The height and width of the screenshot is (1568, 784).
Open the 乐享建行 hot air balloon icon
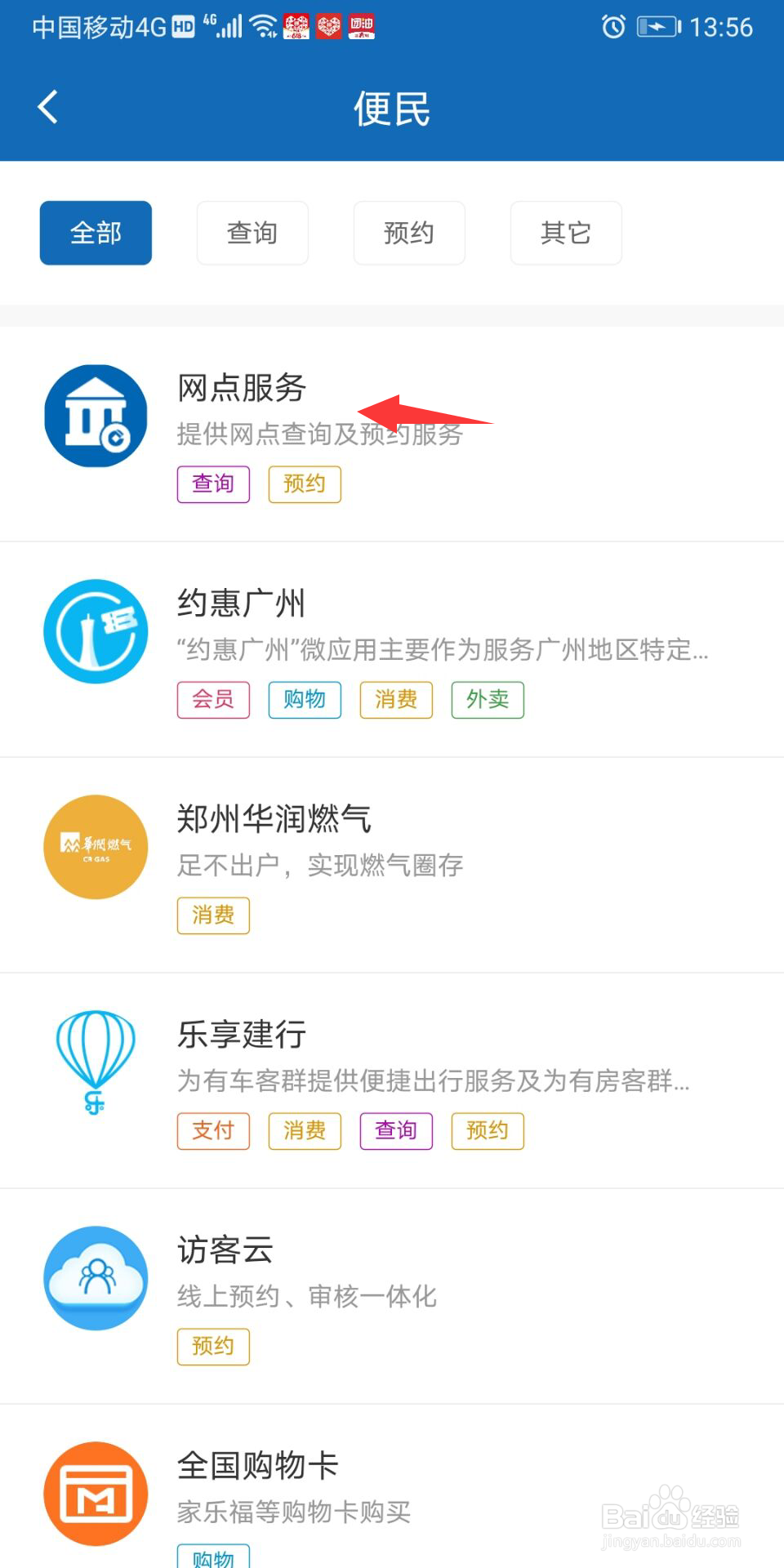pyautogui.click(x=95, y=1062)
